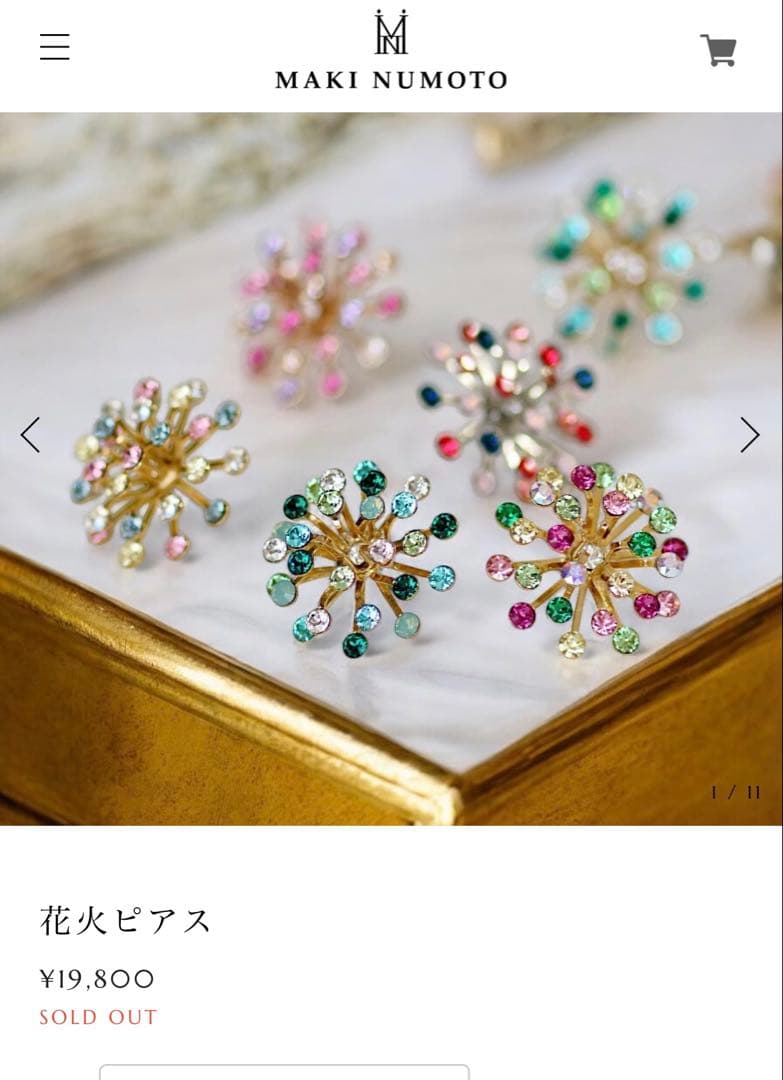The width and height of the screenshot is (783, 1080).
Task: Click the price ¥19,800
Action: point(96,979)
